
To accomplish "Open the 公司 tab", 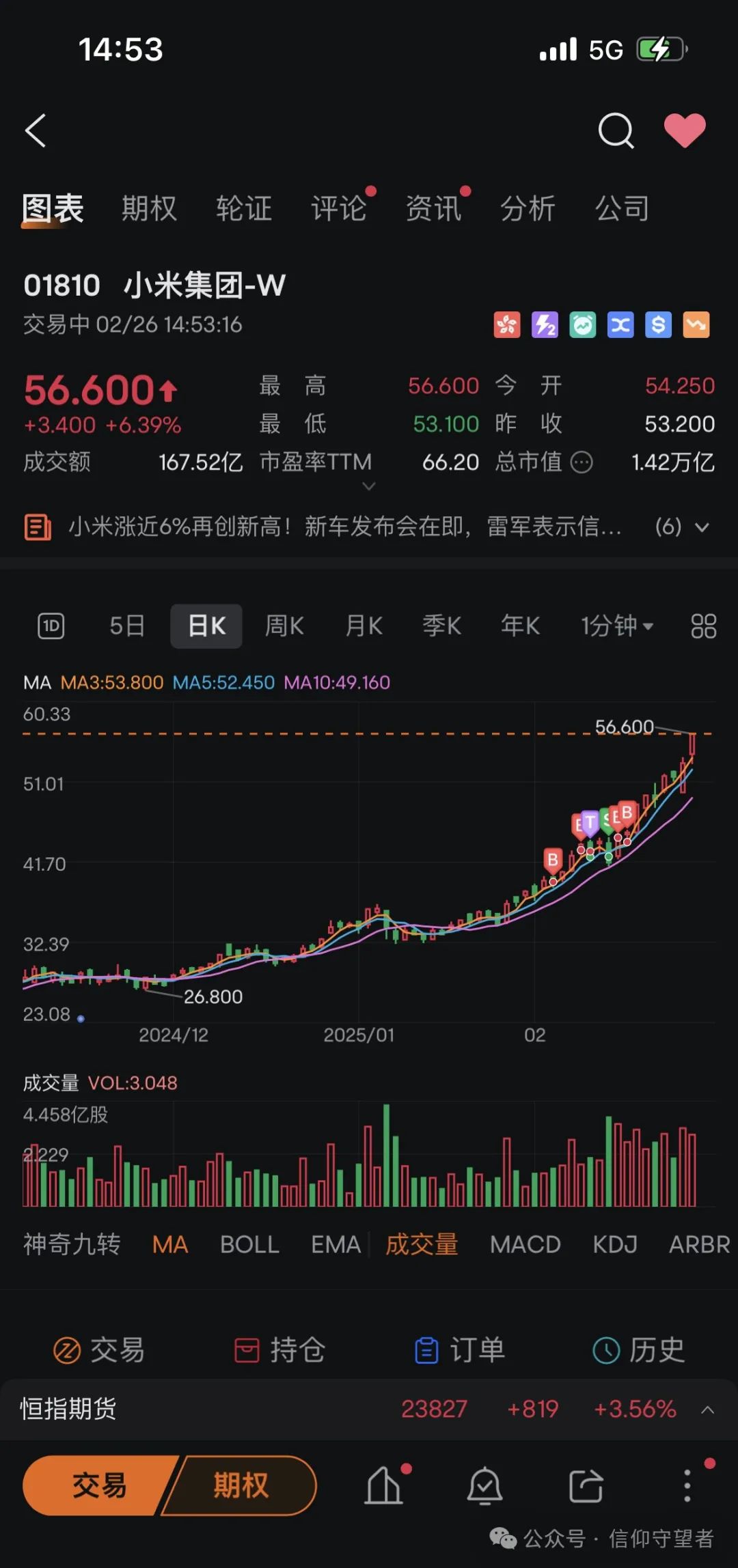I will point(622,208).
